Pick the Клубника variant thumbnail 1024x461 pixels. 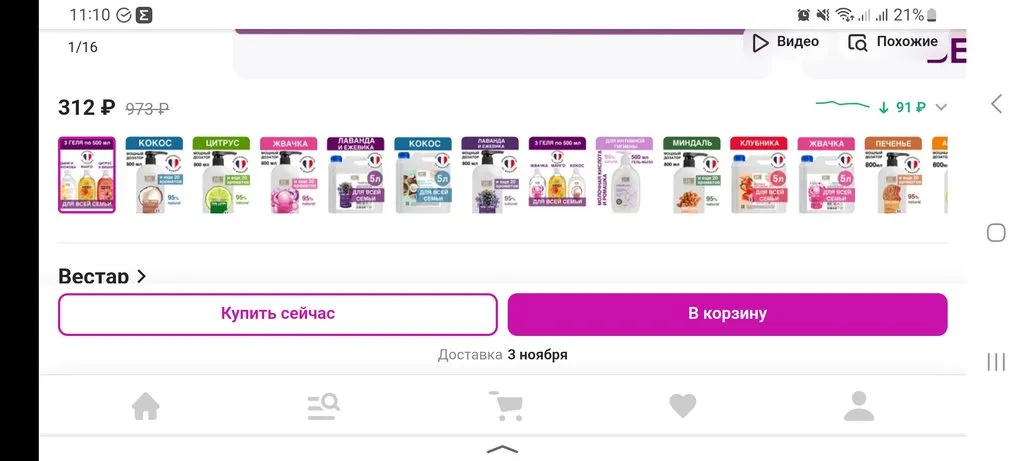[759, 175]
